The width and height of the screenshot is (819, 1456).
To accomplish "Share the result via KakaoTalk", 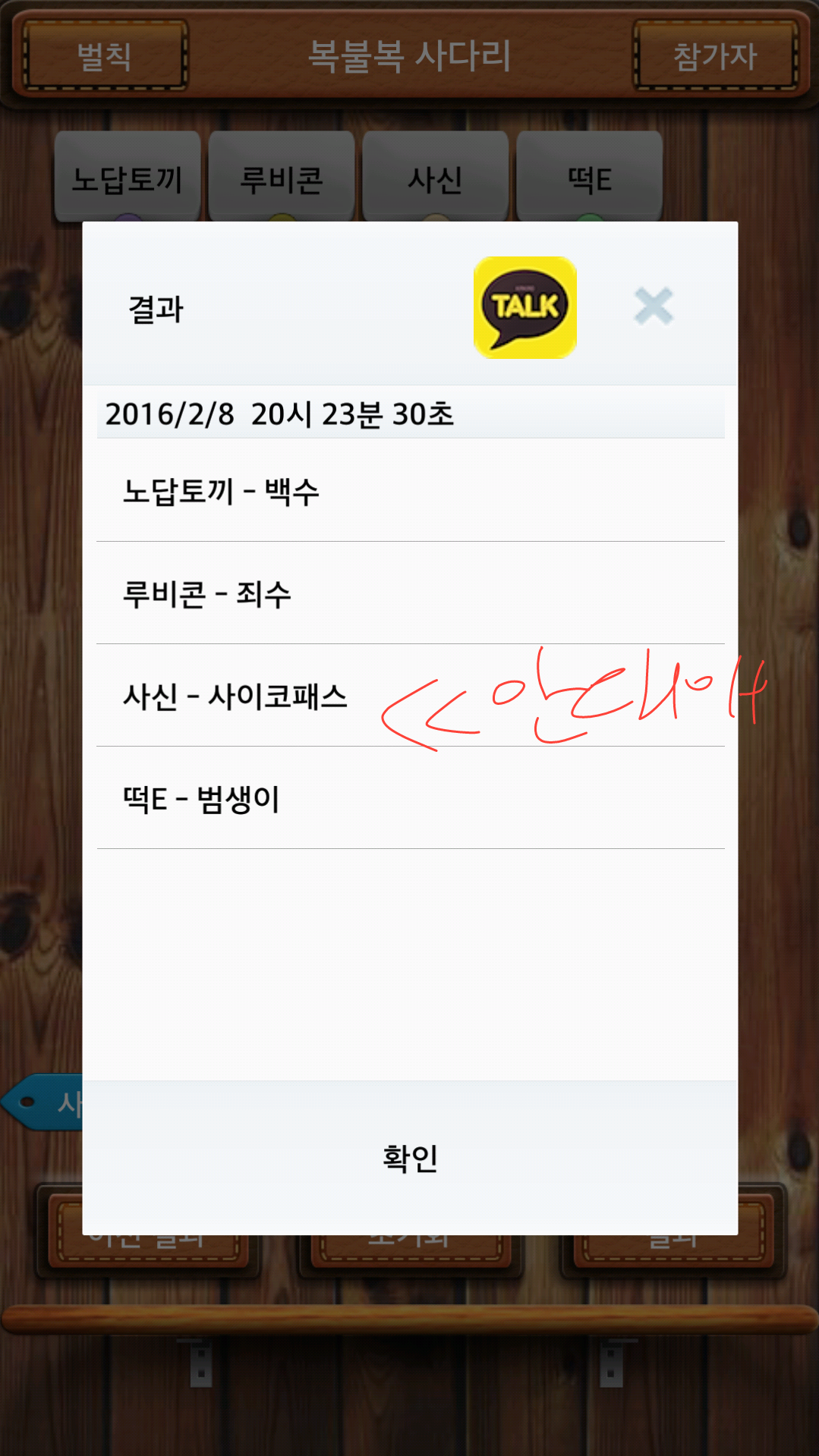I will [524, 307].
